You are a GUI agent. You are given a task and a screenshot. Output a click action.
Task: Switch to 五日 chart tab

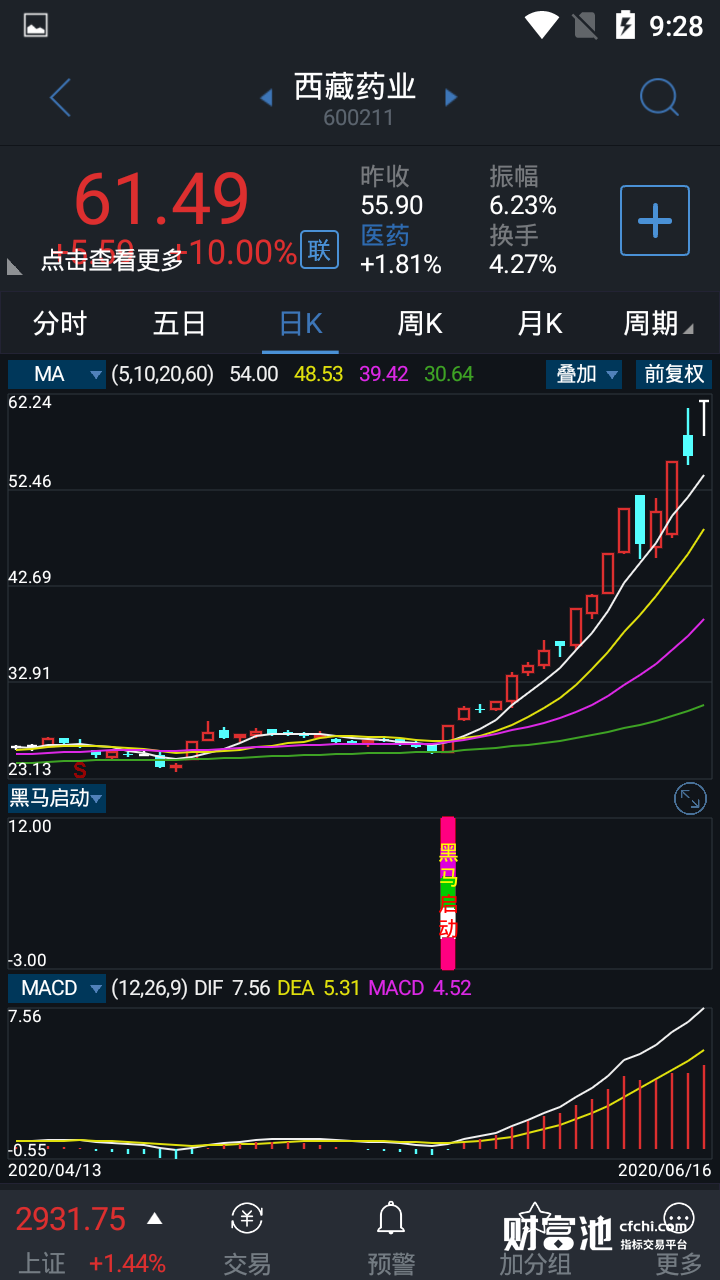point(180,323)
